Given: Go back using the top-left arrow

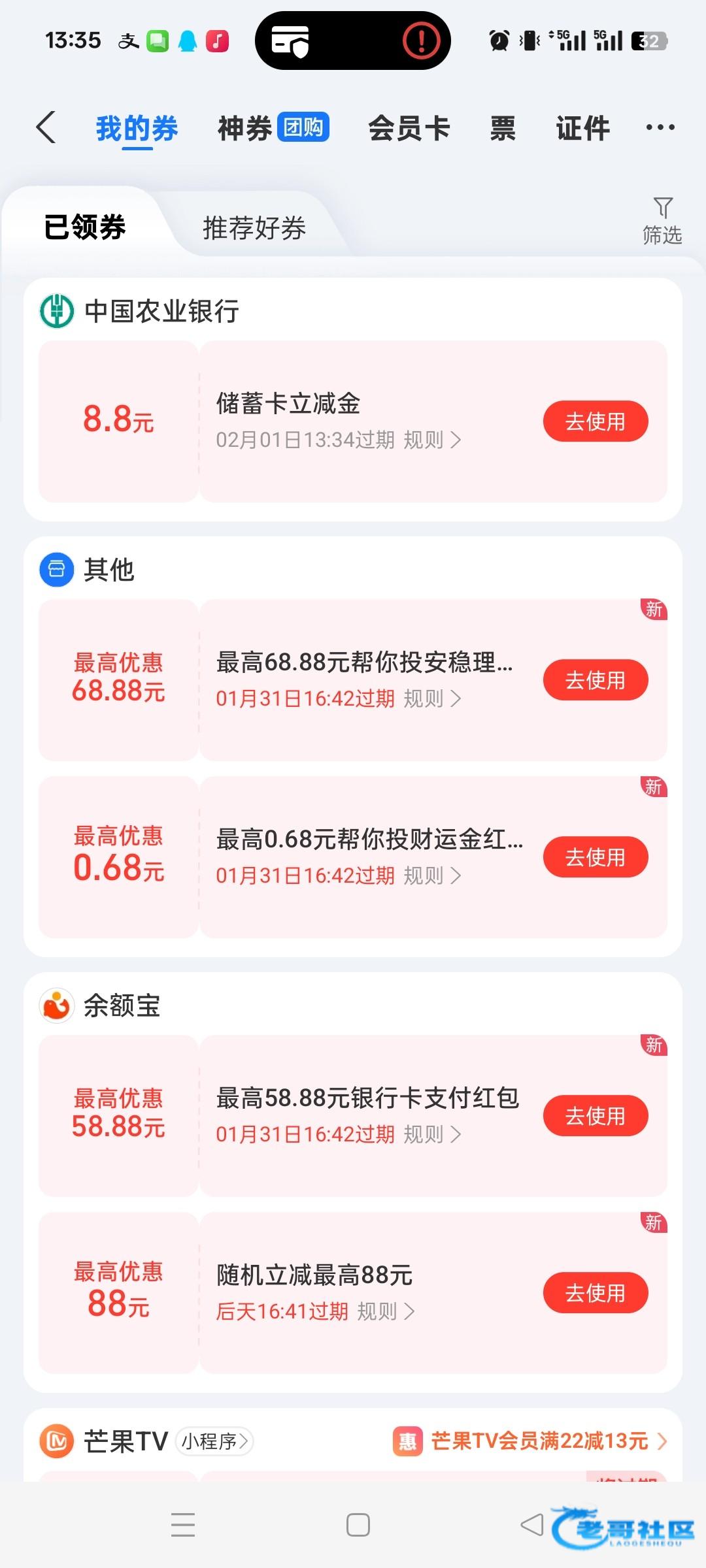Looking at the screenshot, I should tap(46, 127).
